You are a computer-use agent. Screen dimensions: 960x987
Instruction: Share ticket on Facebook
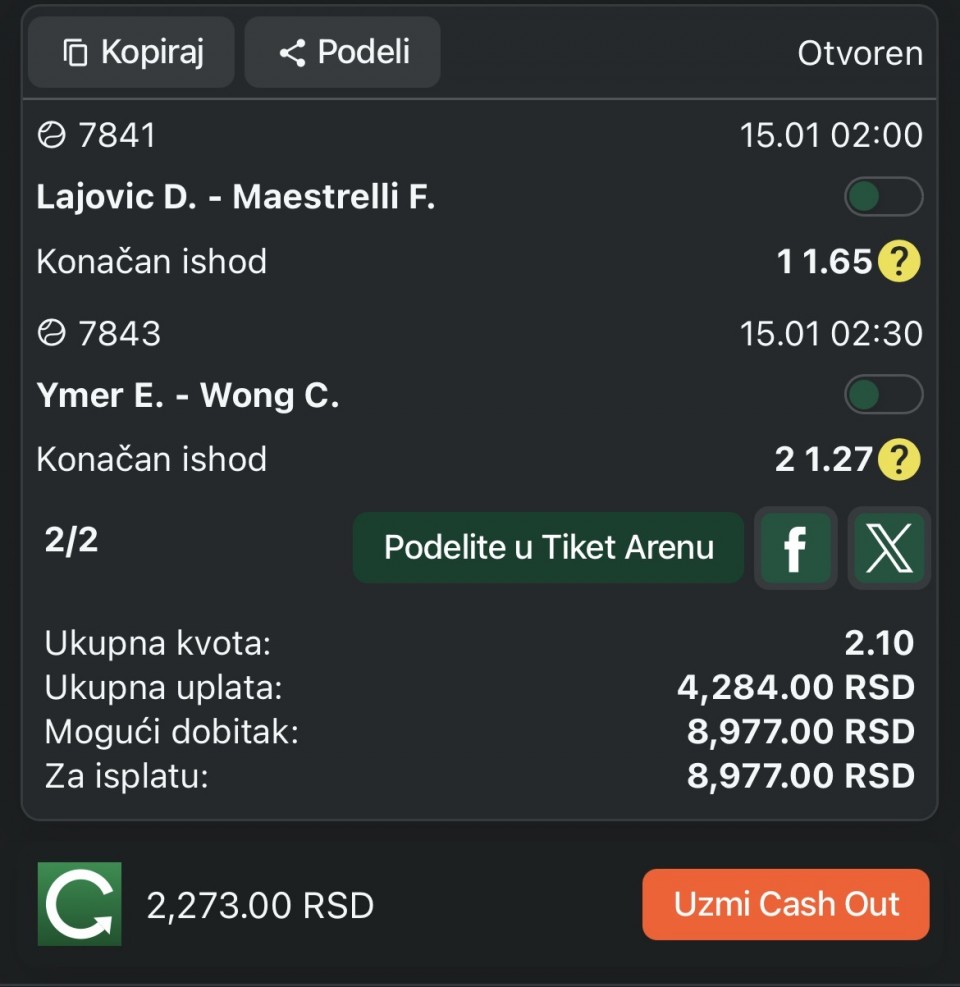[795, 548]
